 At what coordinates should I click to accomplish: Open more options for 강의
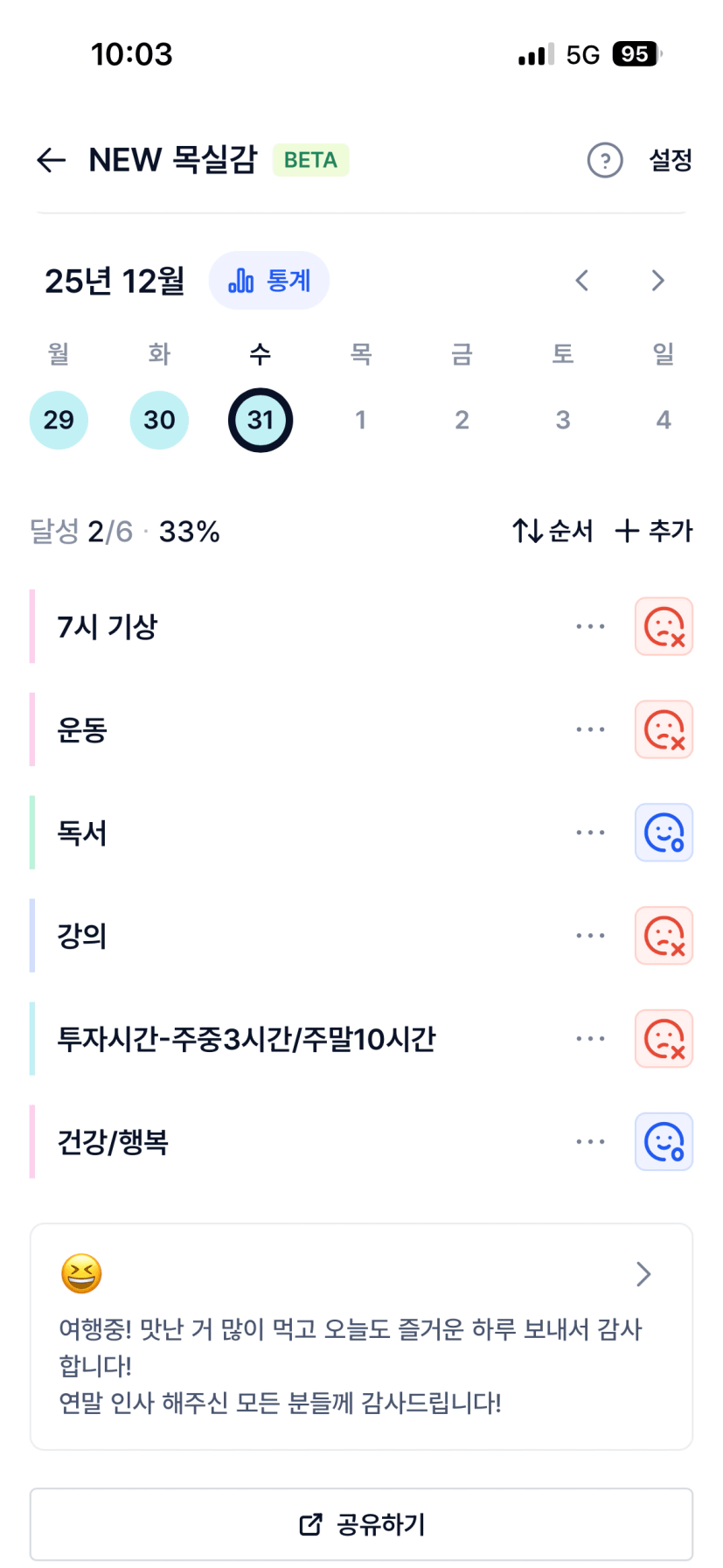pos(590,936)
